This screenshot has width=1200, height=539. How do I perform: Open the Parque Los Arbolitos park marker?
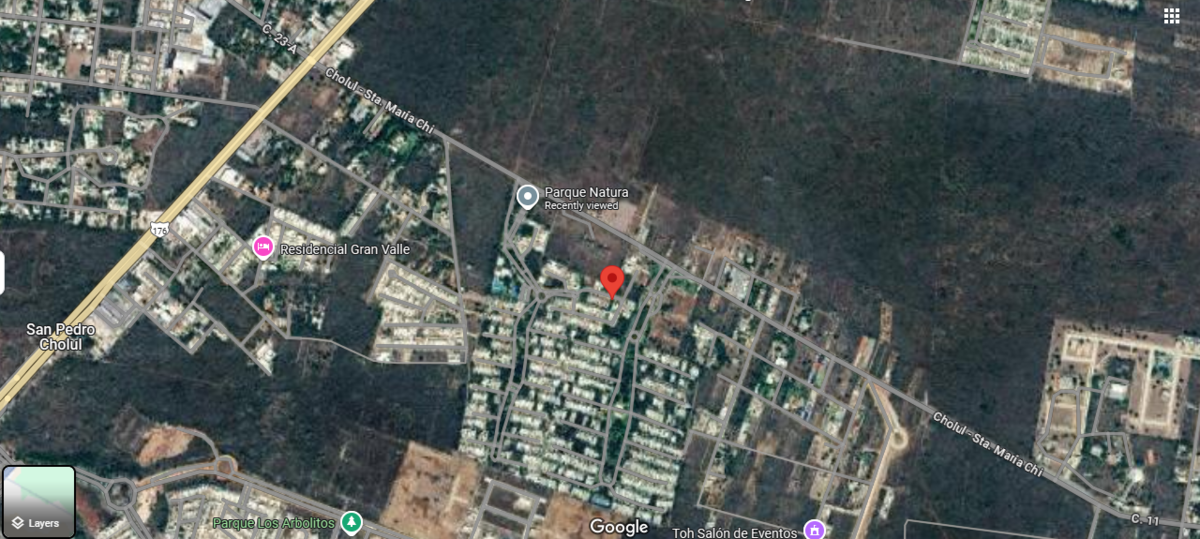point(350,522)
